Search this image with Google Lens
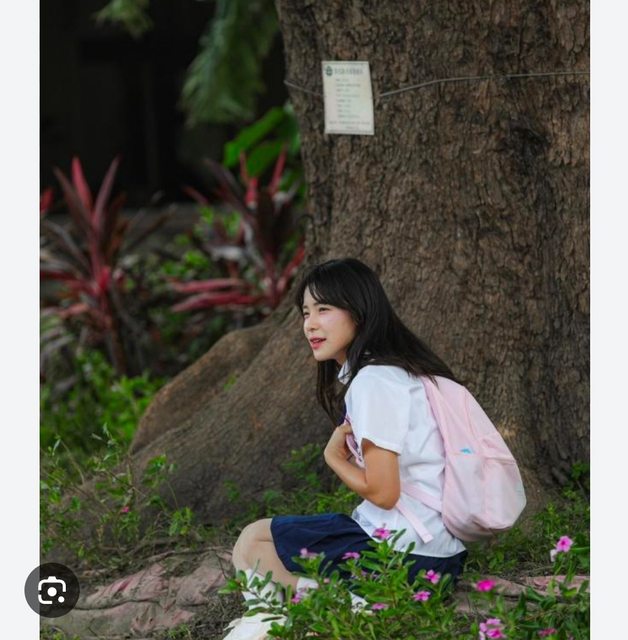Image resolution: width=628 pixels, height=640 pixels. [x=52, y=590]
